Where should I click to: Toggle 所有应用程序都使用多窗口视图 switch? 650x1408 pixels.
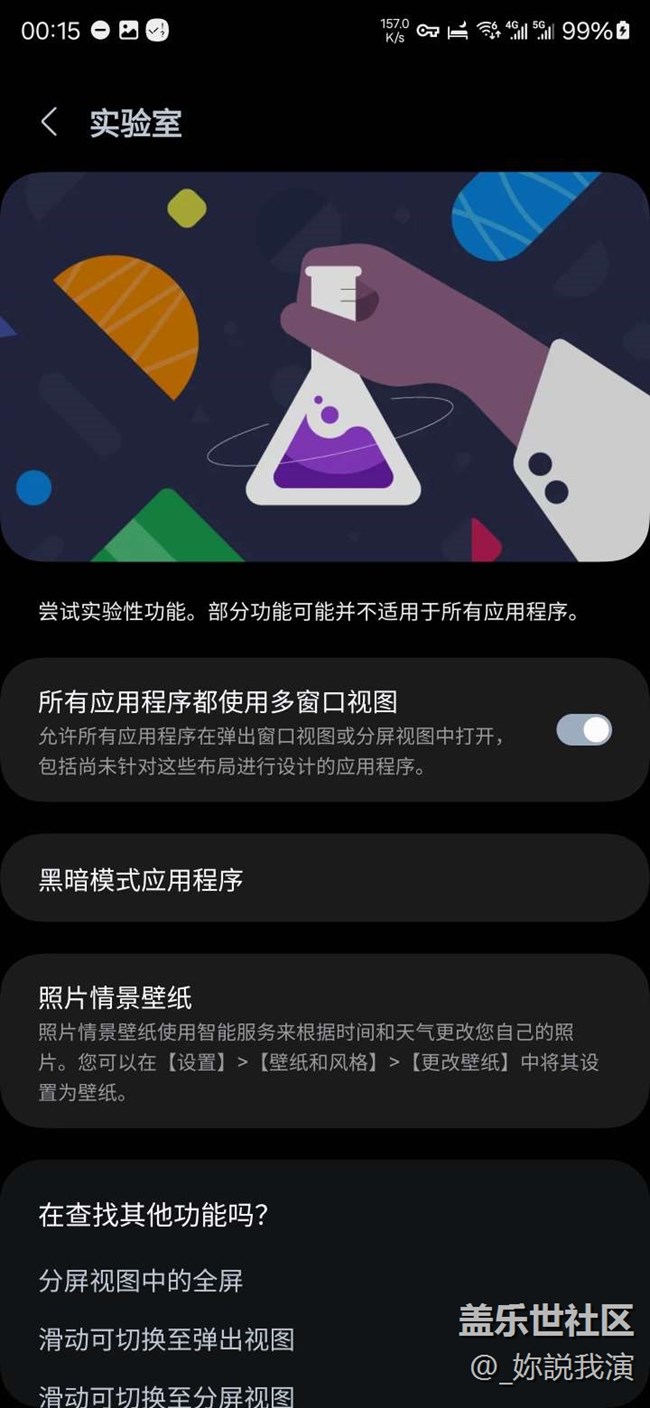click(584, 730)
